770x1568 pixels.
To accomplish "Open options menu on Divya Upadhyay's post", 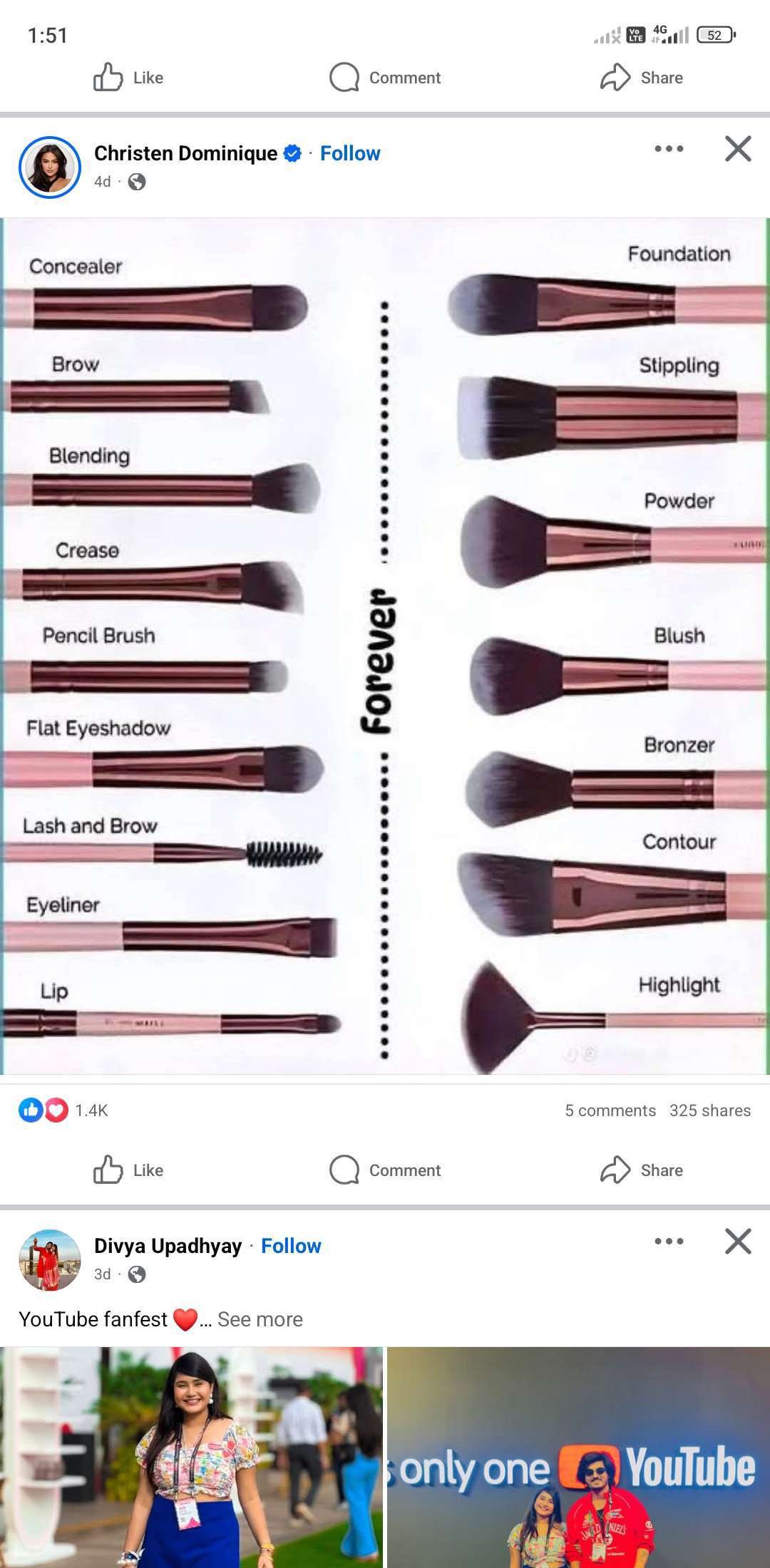I will point(669,1242).
